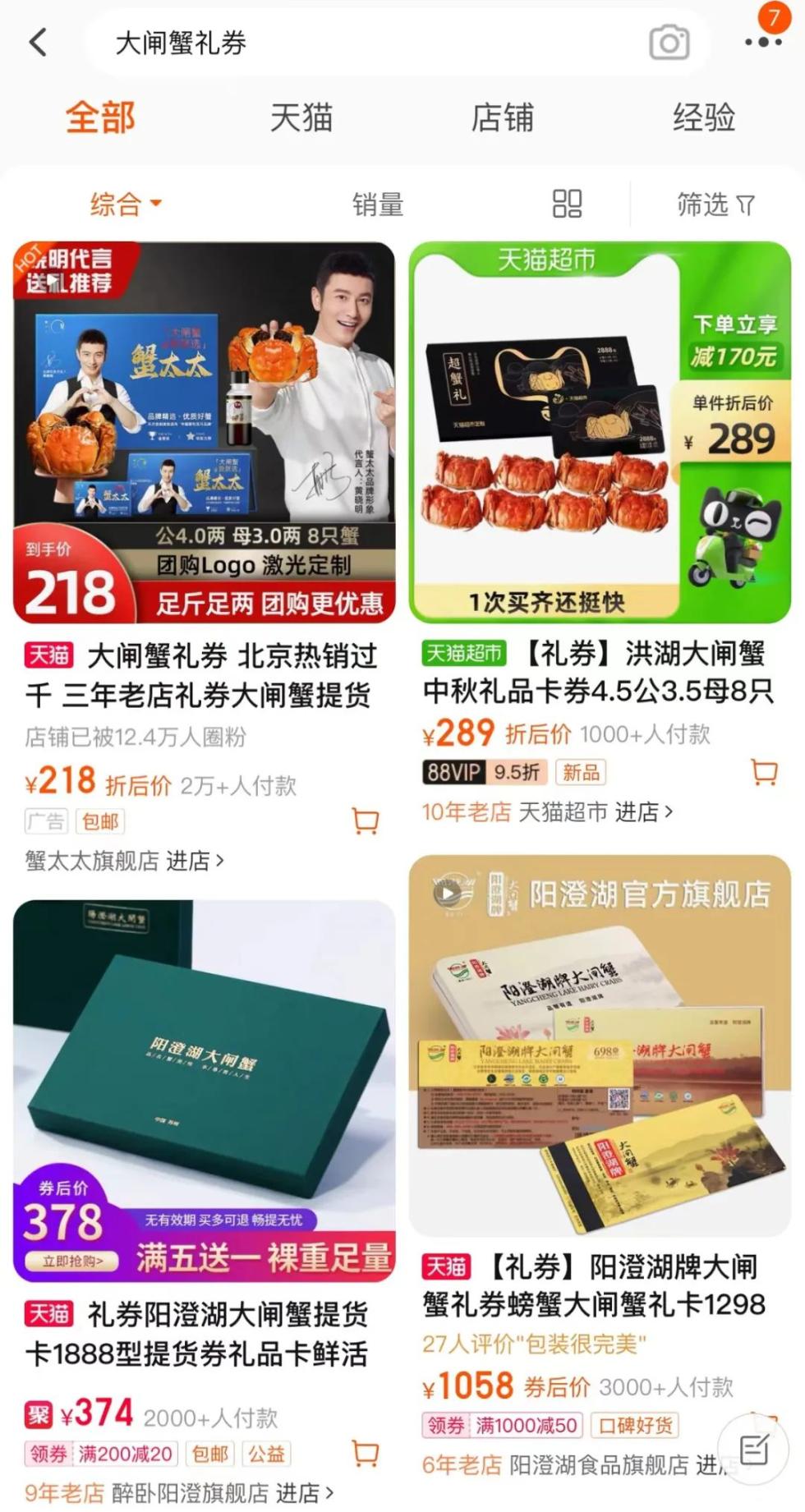Toggle the grid layout view icon
The height and width of the screenshot is (1512, 805).
pos(567,204)
